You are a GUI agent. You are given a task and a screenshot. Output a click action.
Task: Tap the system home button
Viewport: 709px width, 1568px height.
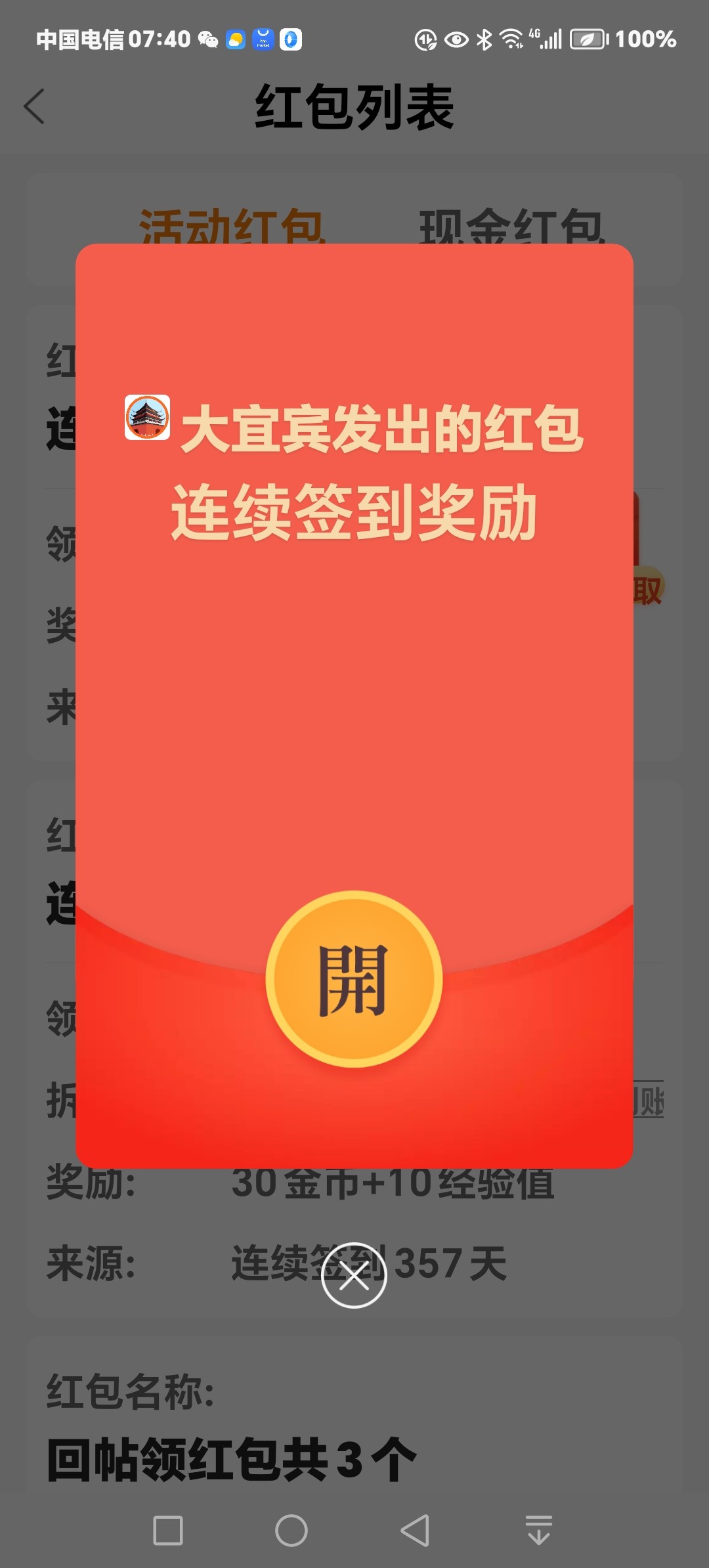[x=291, y=1531]
